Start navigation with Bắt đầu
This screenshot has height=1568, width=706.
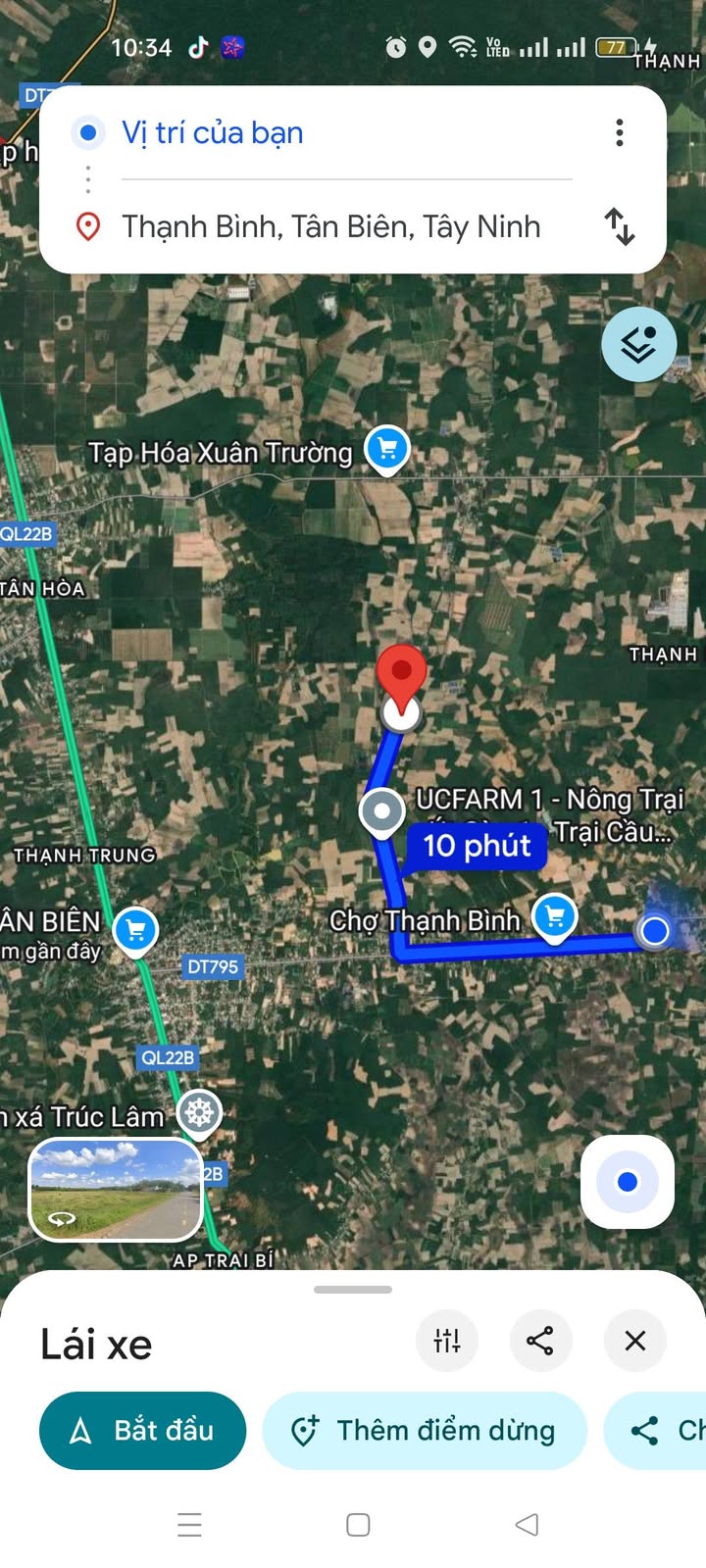pos(143,1430)
